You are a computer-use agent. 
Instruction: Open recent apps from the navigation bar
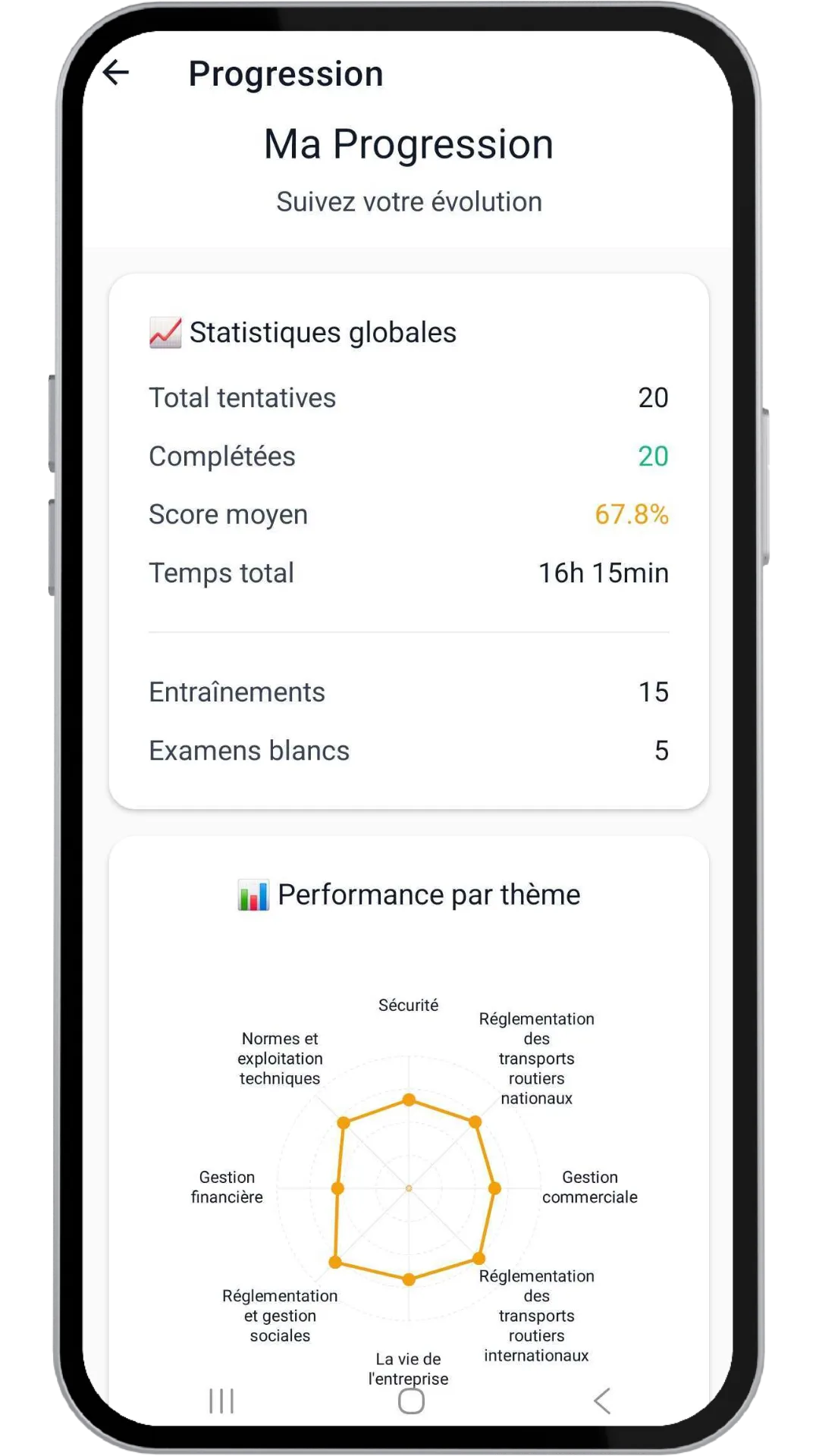pos(221,1401)
